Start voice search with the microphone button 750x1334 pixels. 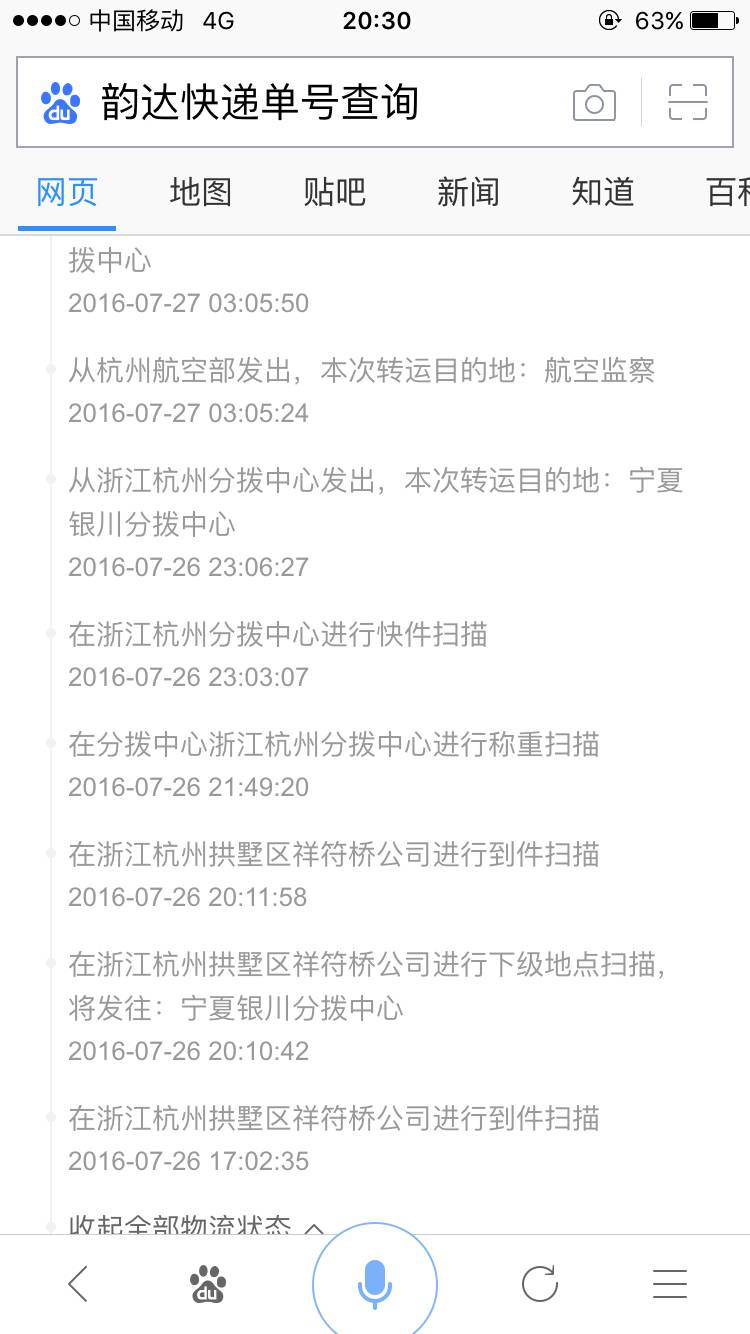pyautogui.click(x=375, y=1283)
